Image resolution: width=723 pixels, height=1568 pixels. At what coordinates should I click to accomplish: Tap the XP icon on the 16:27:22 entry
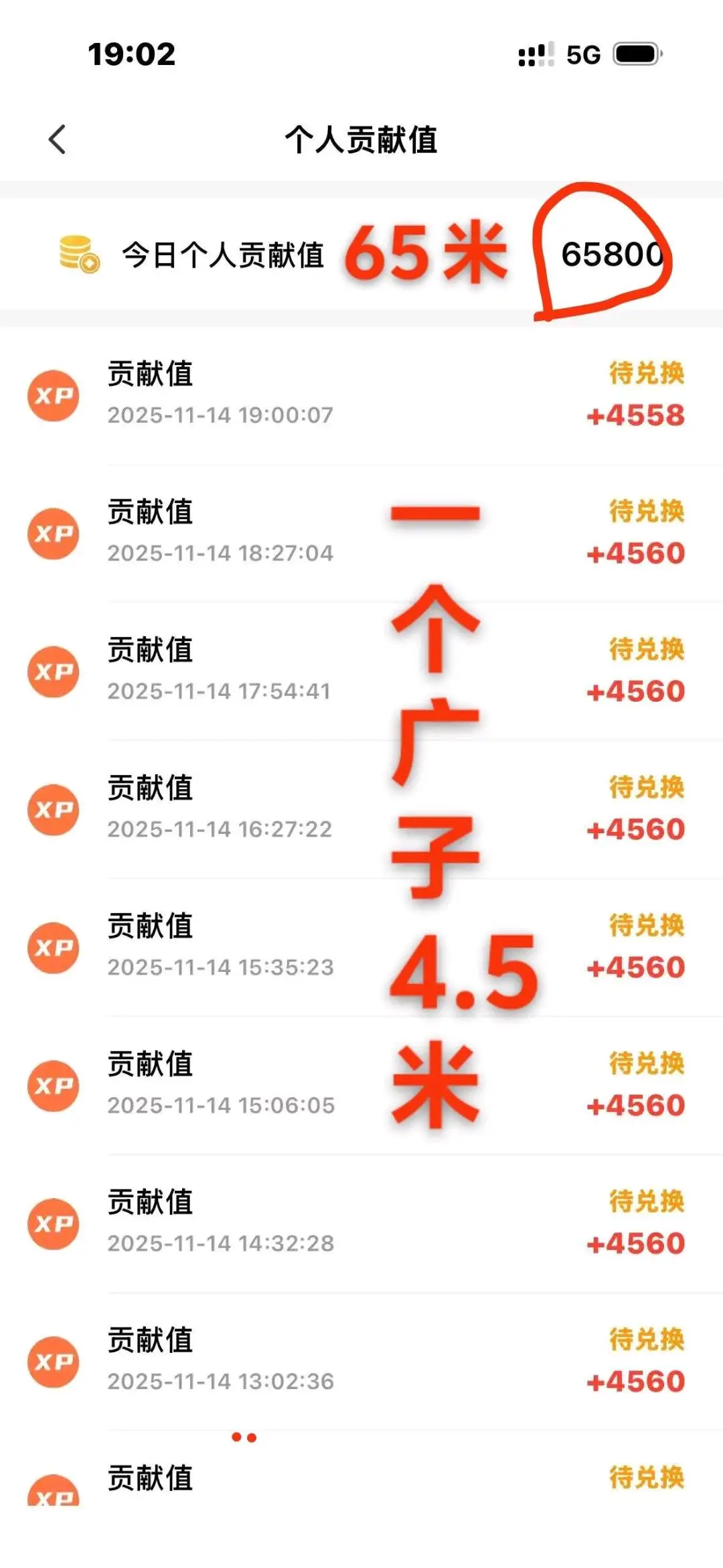(54, 810)
